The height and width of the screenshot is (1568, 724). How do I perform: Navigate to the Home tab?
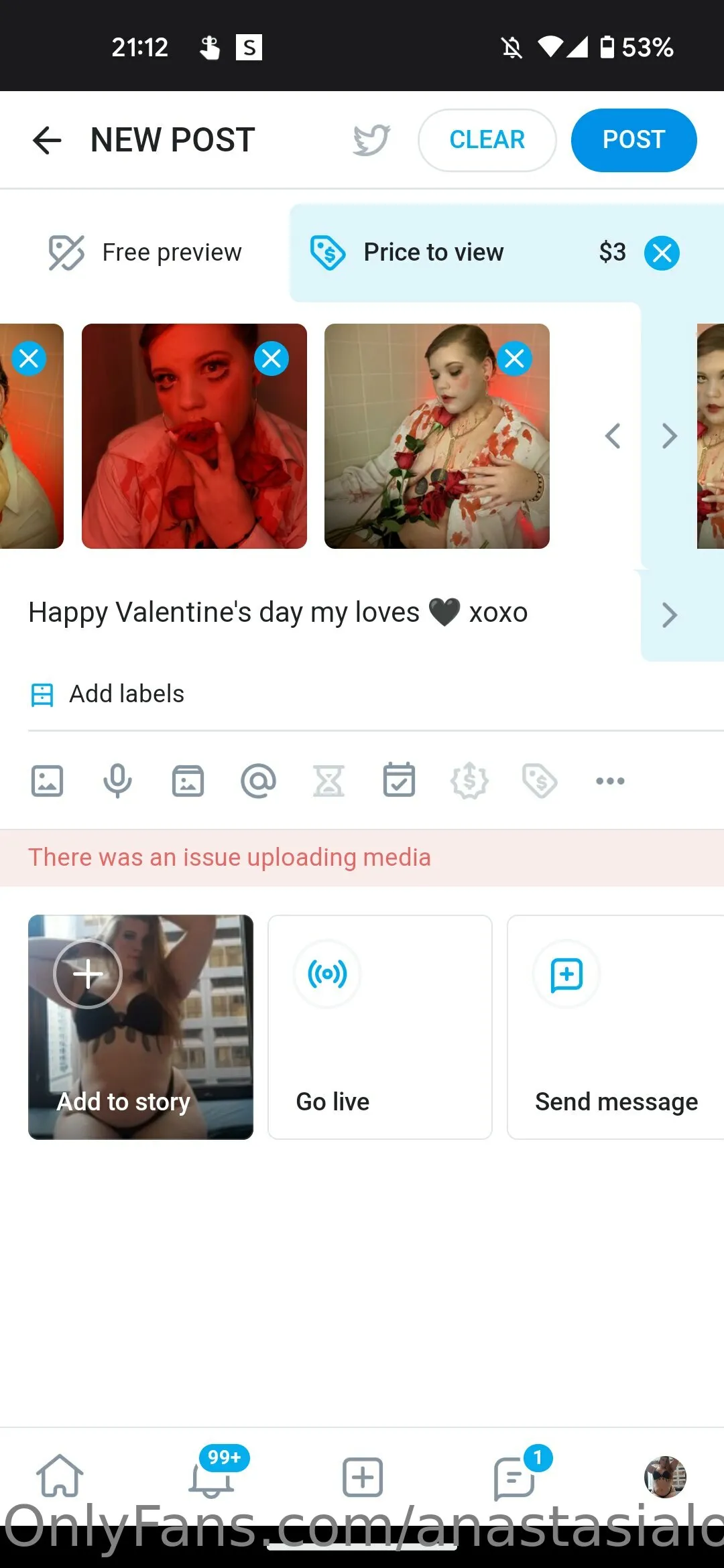(x=60, y=1478)
